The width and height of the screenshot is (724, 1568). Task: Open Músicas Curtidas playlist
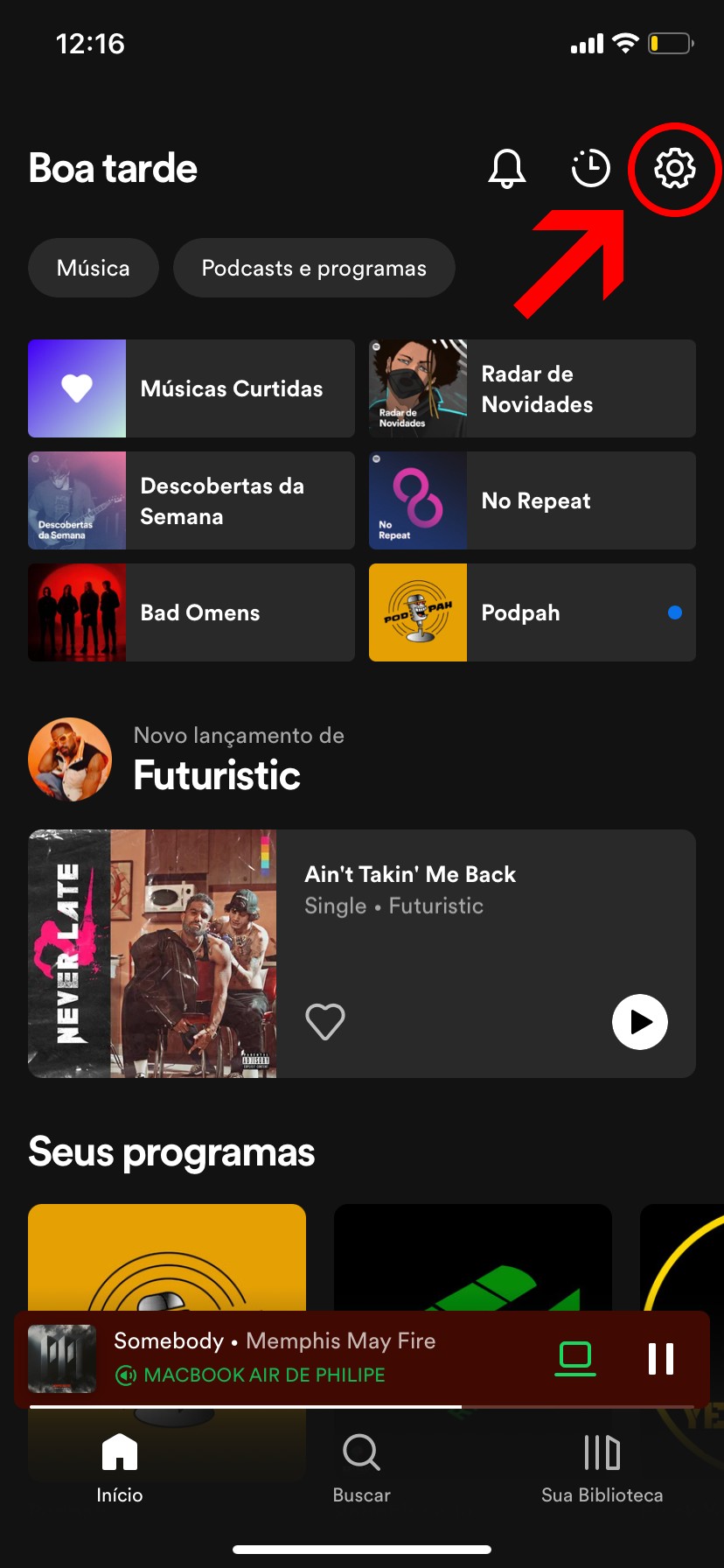pyautogui.click(x=191, y=388)
